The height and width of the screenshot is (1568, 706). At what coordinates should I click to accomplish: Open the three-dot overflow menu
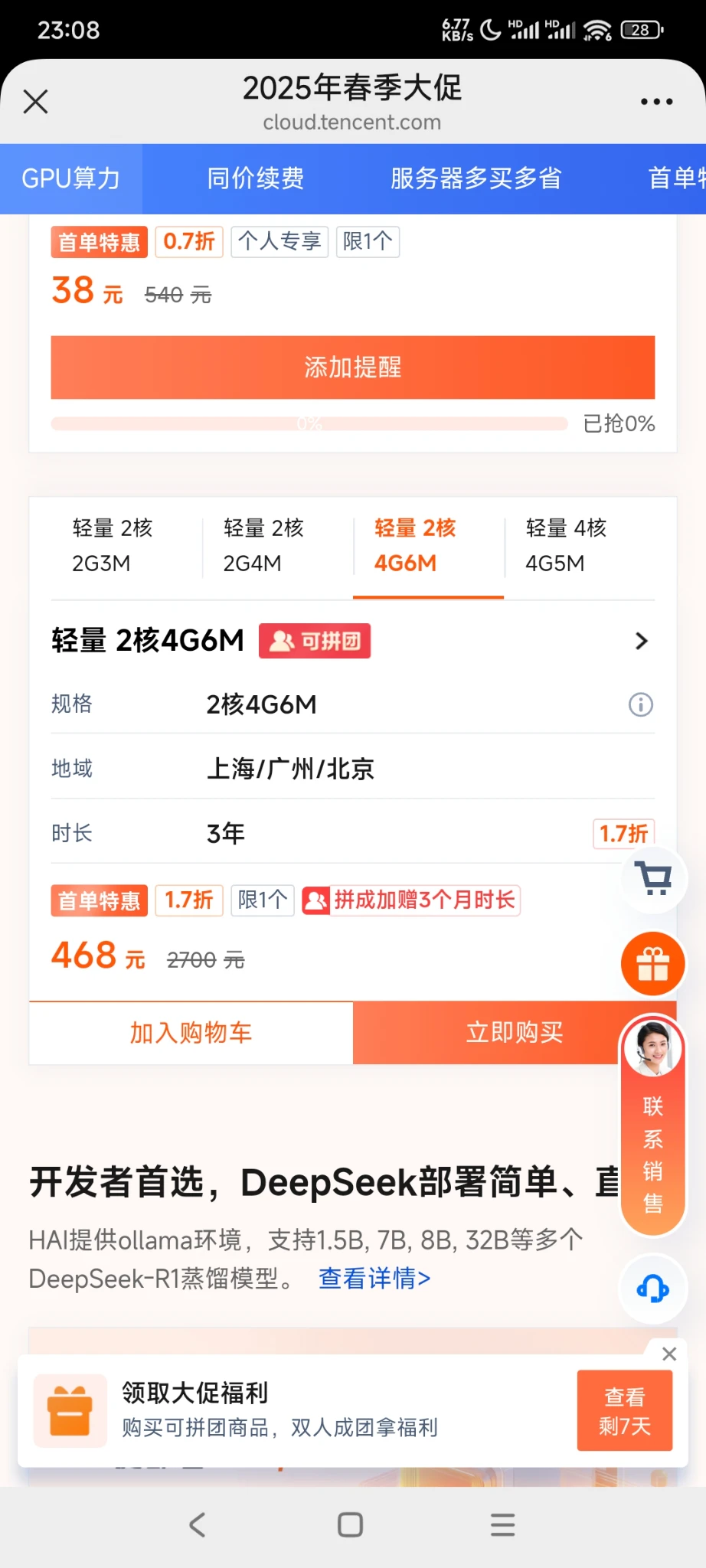click(x=656, y=101)
